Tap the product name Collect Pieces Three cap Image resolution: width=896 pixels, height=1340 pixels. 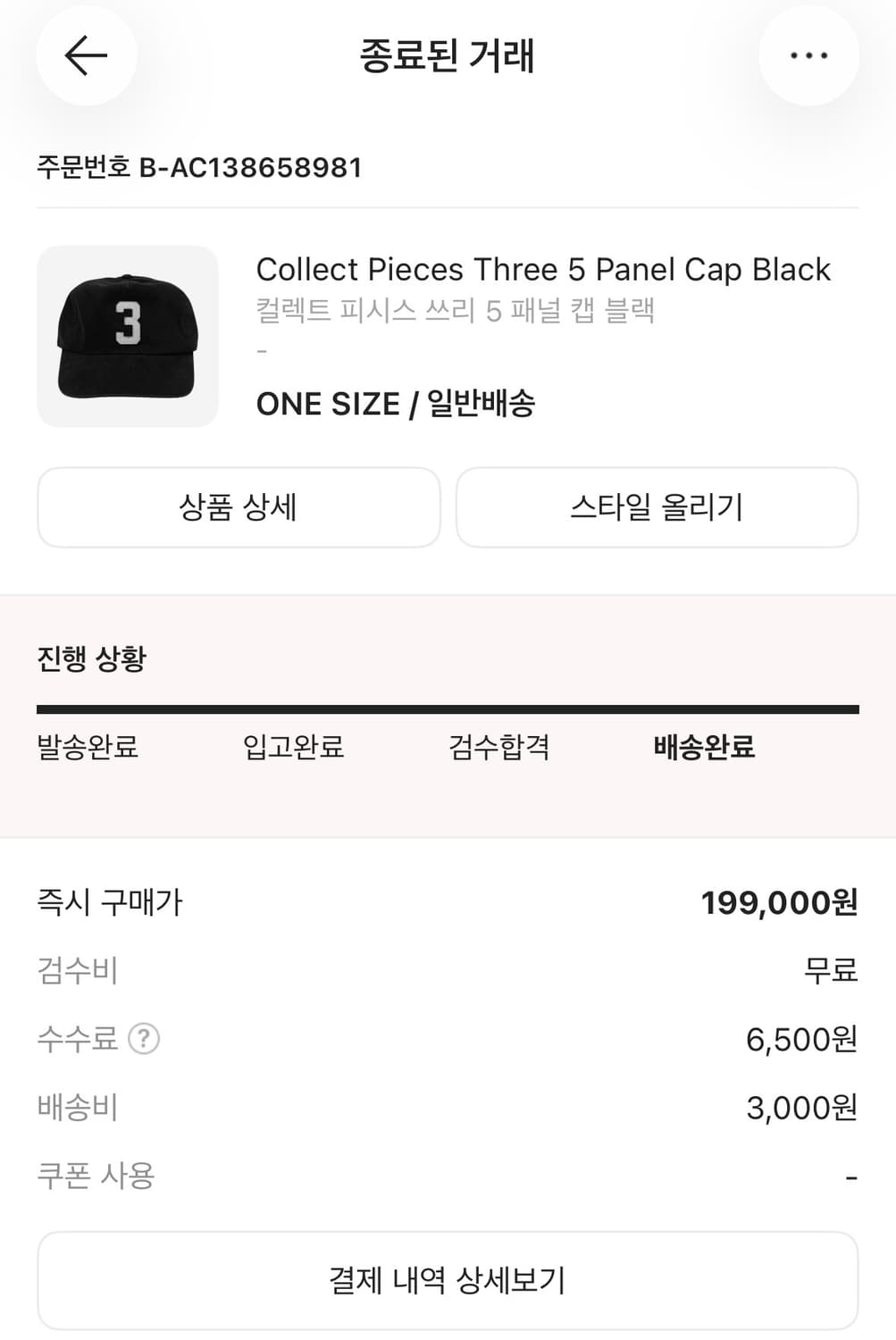click(543, 269)
